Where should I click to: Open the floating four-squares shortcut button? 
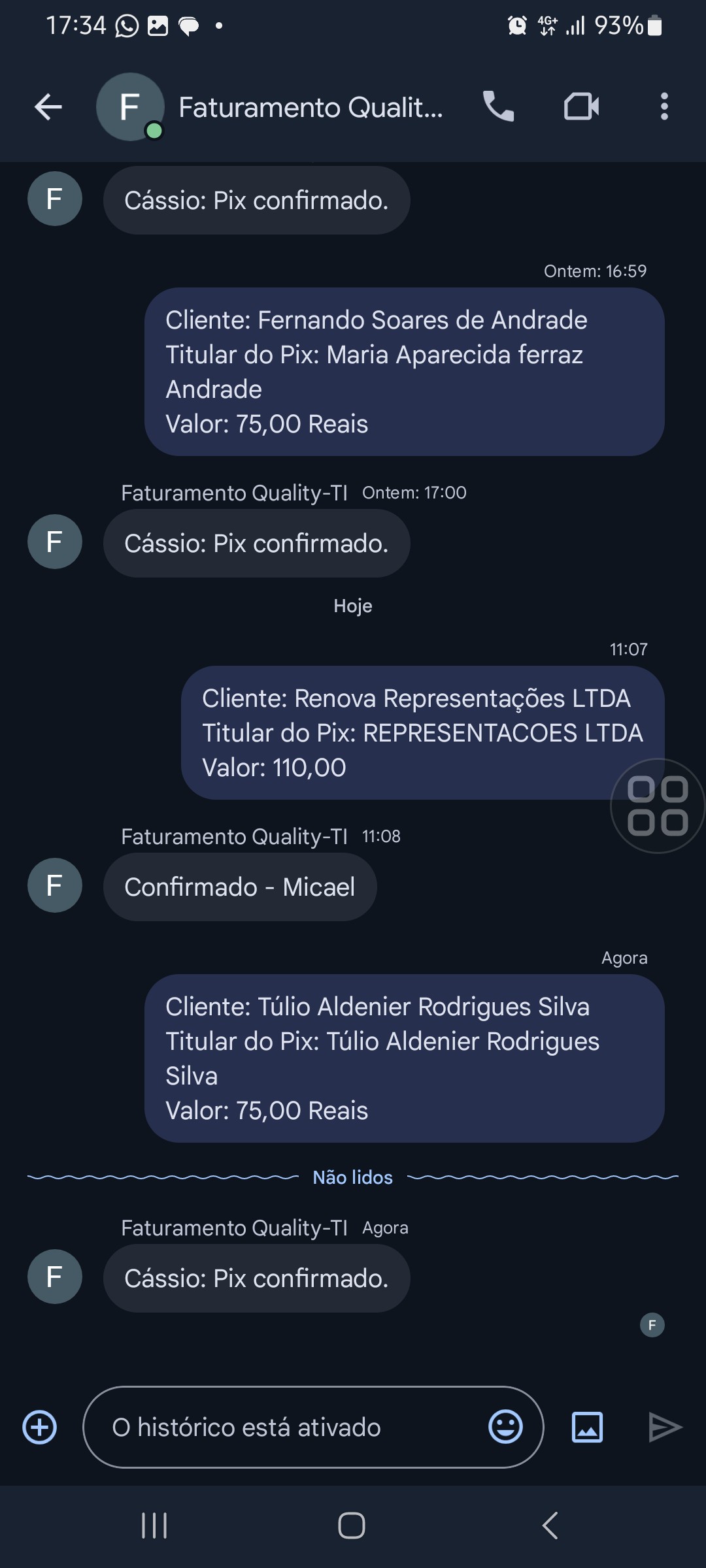coord(657,806)
